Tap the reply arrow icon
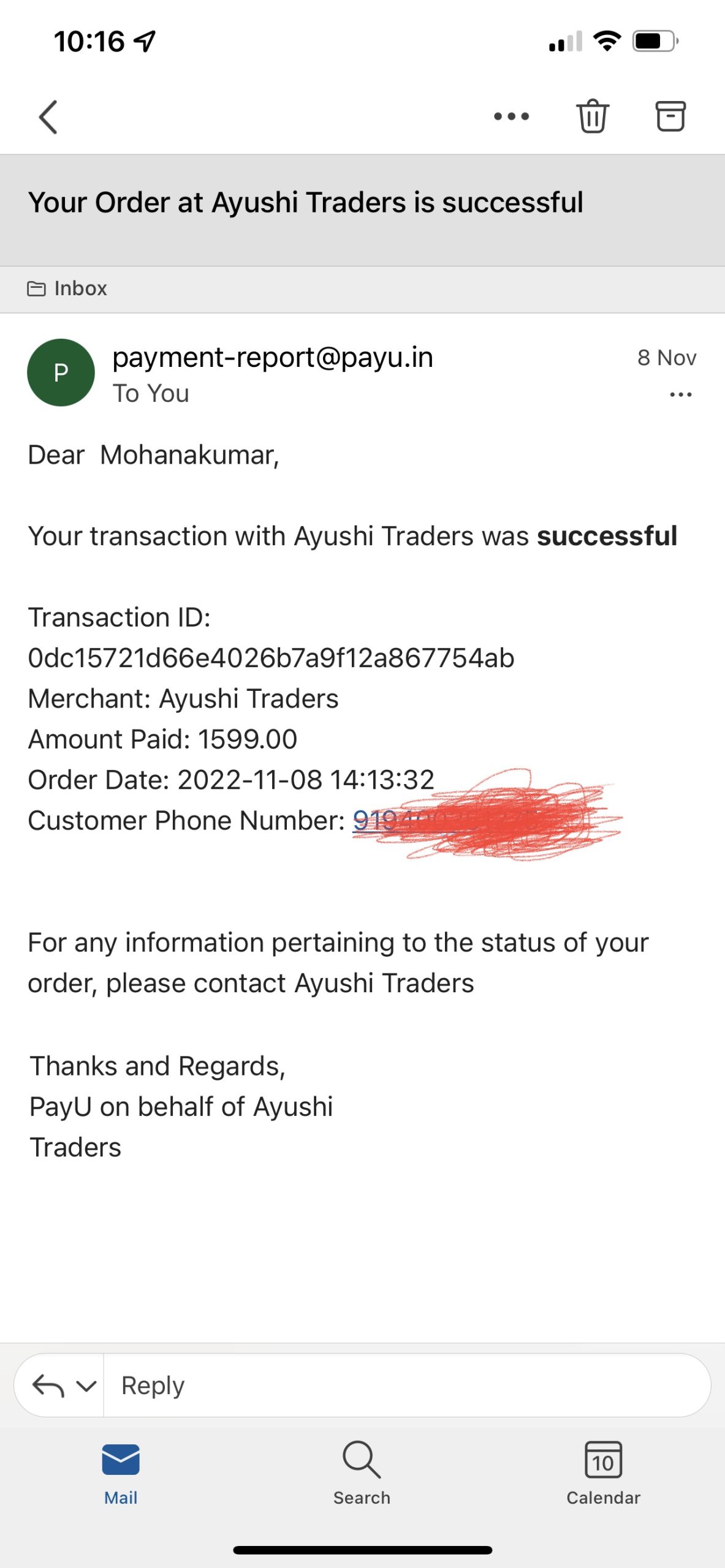The height and width of the screenshot is (1568, 725). click(x=48, y=1385)
